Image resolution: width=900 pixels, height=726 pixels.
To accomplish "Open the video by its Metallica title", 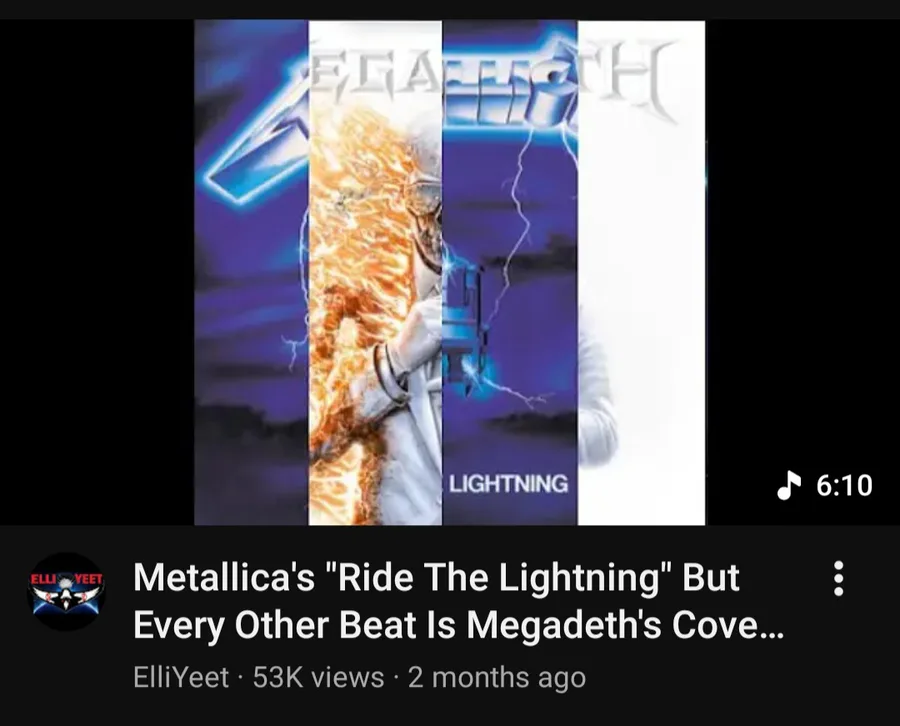I will tap(458, 601).
